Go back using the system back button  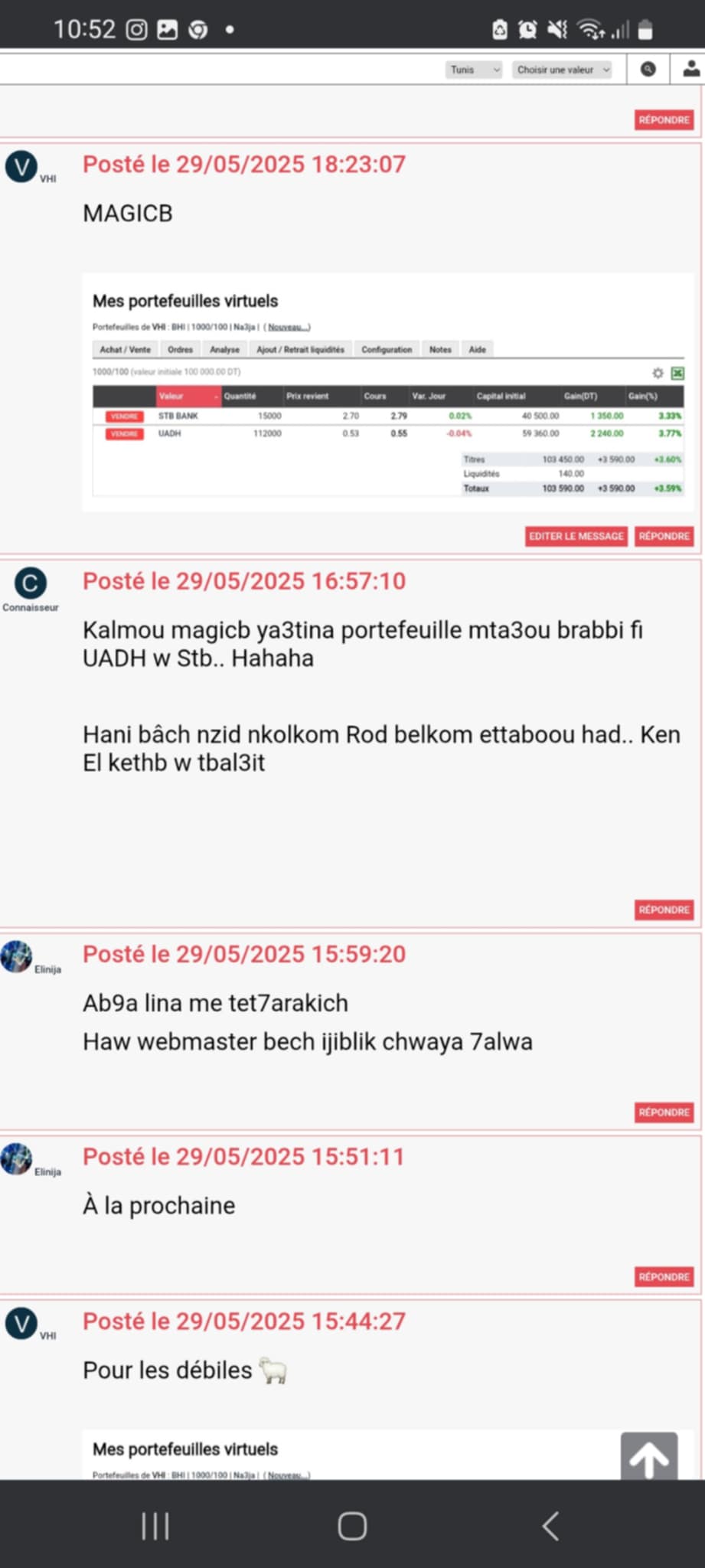tap(550, 1525)
